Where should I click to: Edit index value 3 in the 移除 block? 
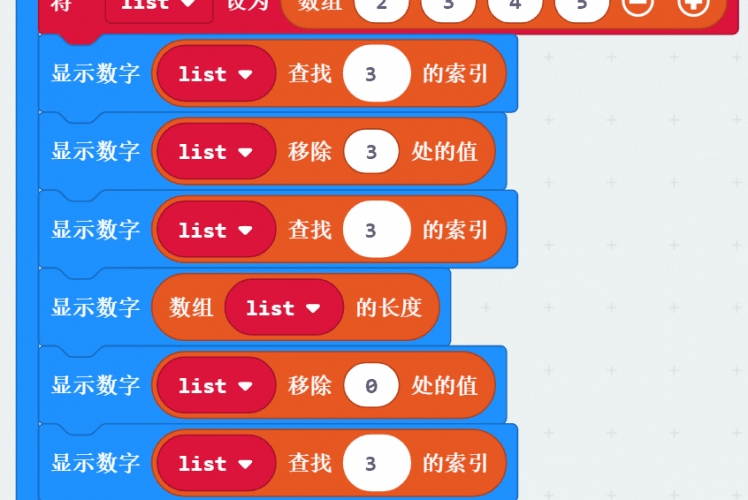(371, 152)
